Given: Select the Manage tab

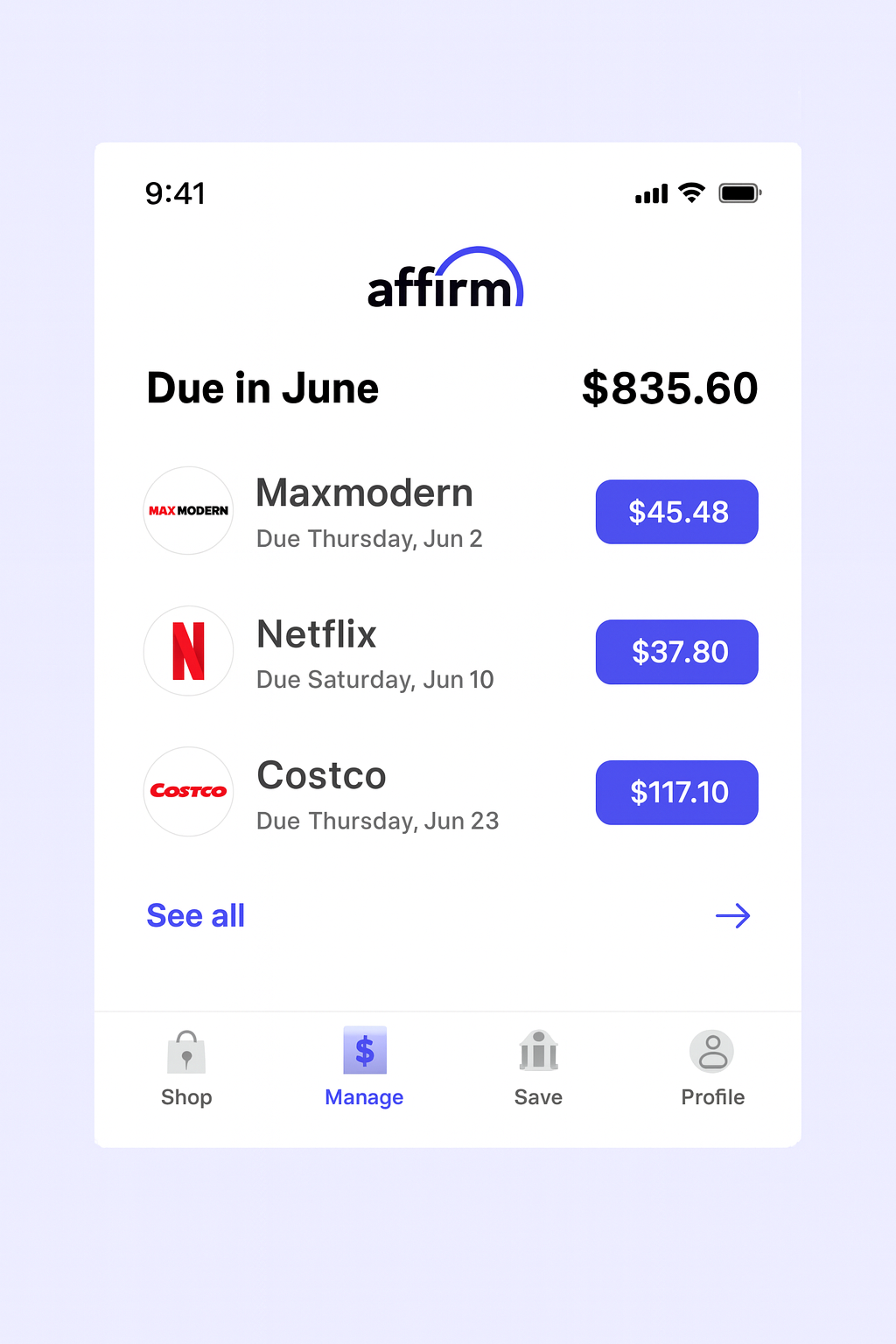Looking at the screenshot, I should [364, 1069].
